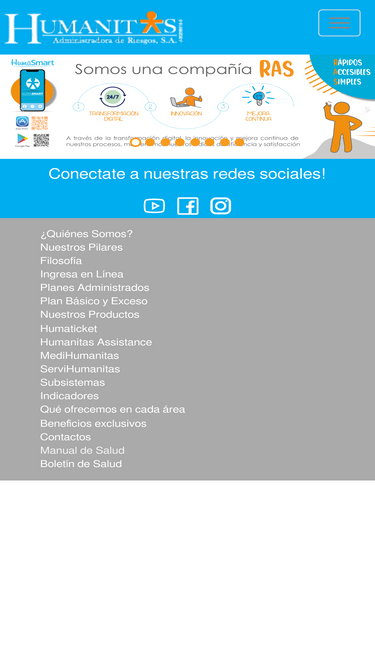
Task: View Indicadores section
Action: pyautogui.click(x=69, y=396)
